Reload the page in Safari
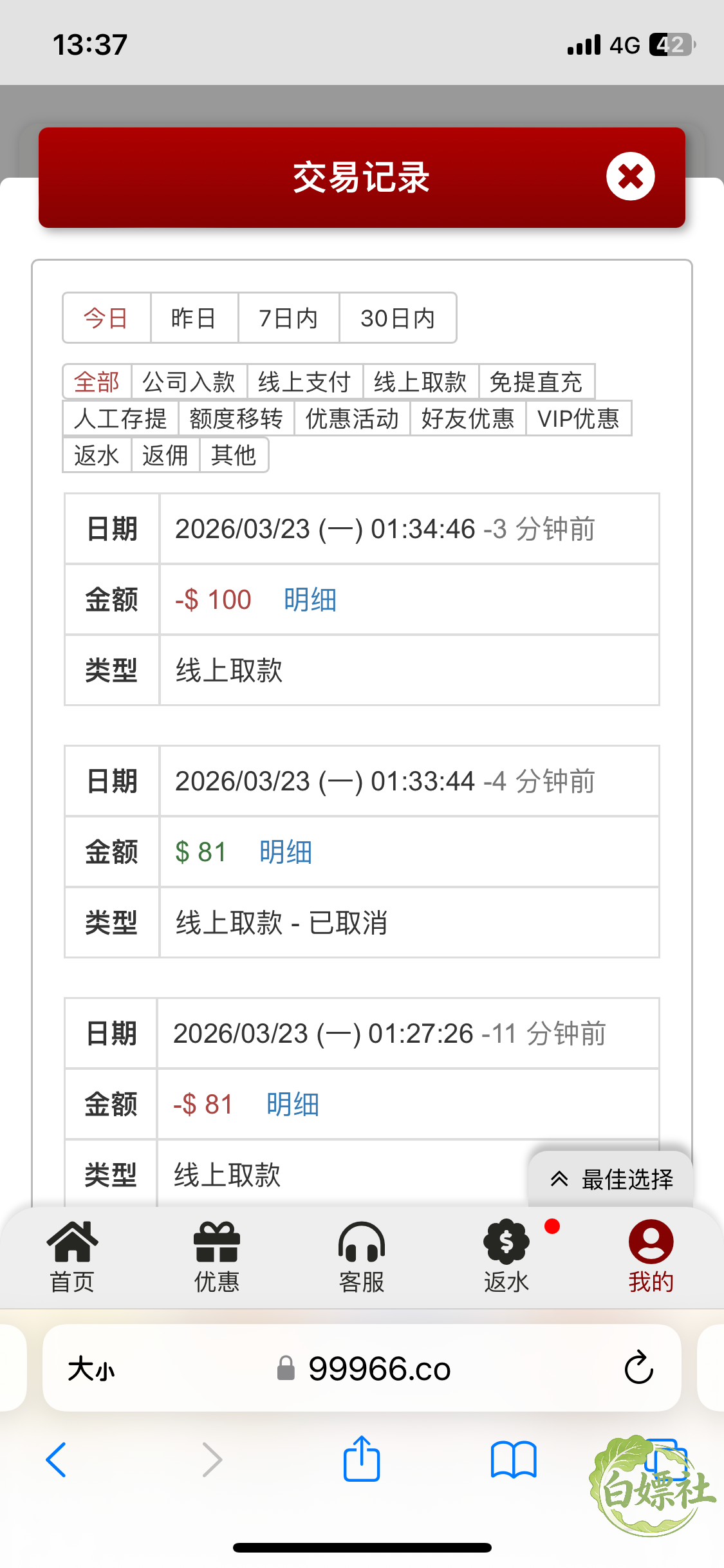Image resolution: width=724 pixels, height=1568 pixels. coord(639,1367)
